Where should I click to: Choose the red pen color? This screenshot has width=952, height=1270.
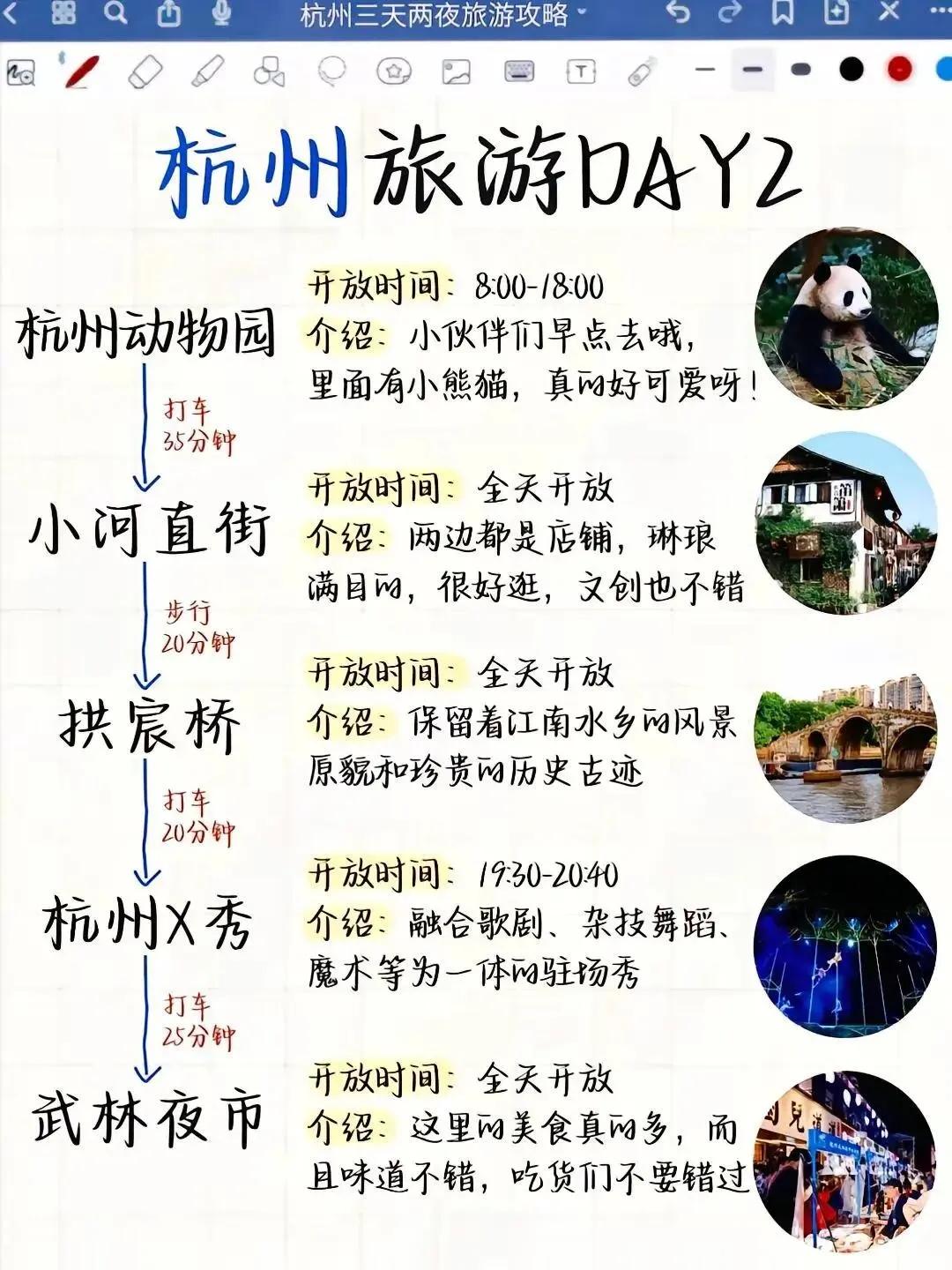(x=899, y=69)
